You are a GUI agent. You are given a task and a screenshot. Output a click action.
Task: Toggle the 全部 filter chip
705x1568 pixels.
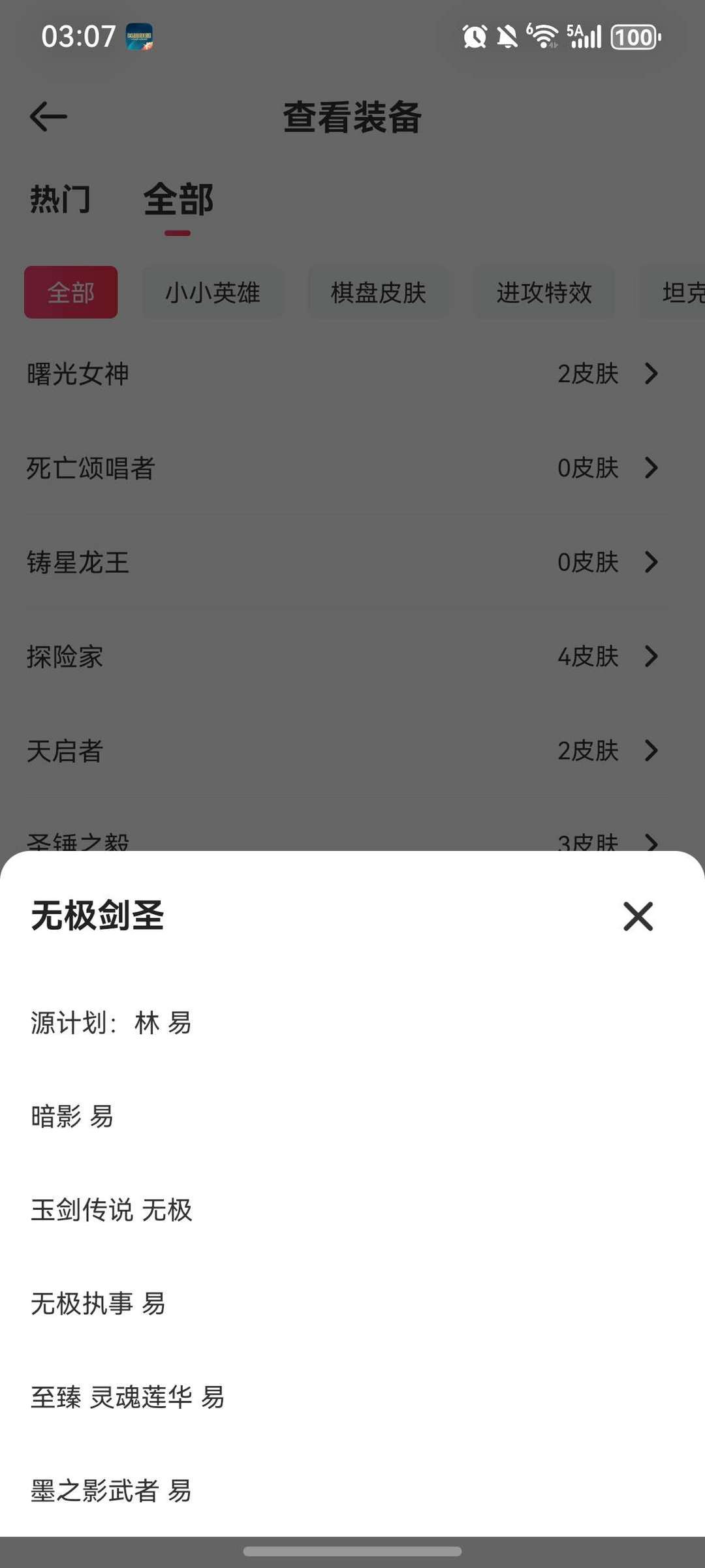point(70,293)
